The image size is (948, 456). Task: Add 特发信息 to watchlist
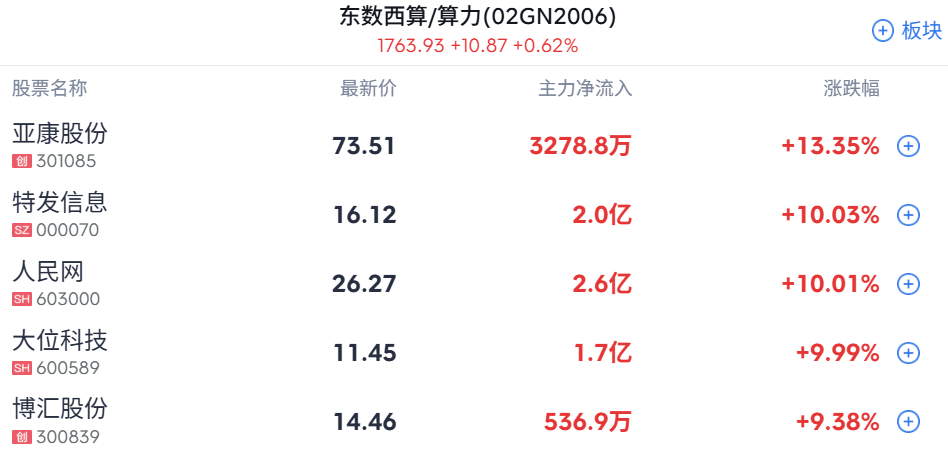click(908, 215)
